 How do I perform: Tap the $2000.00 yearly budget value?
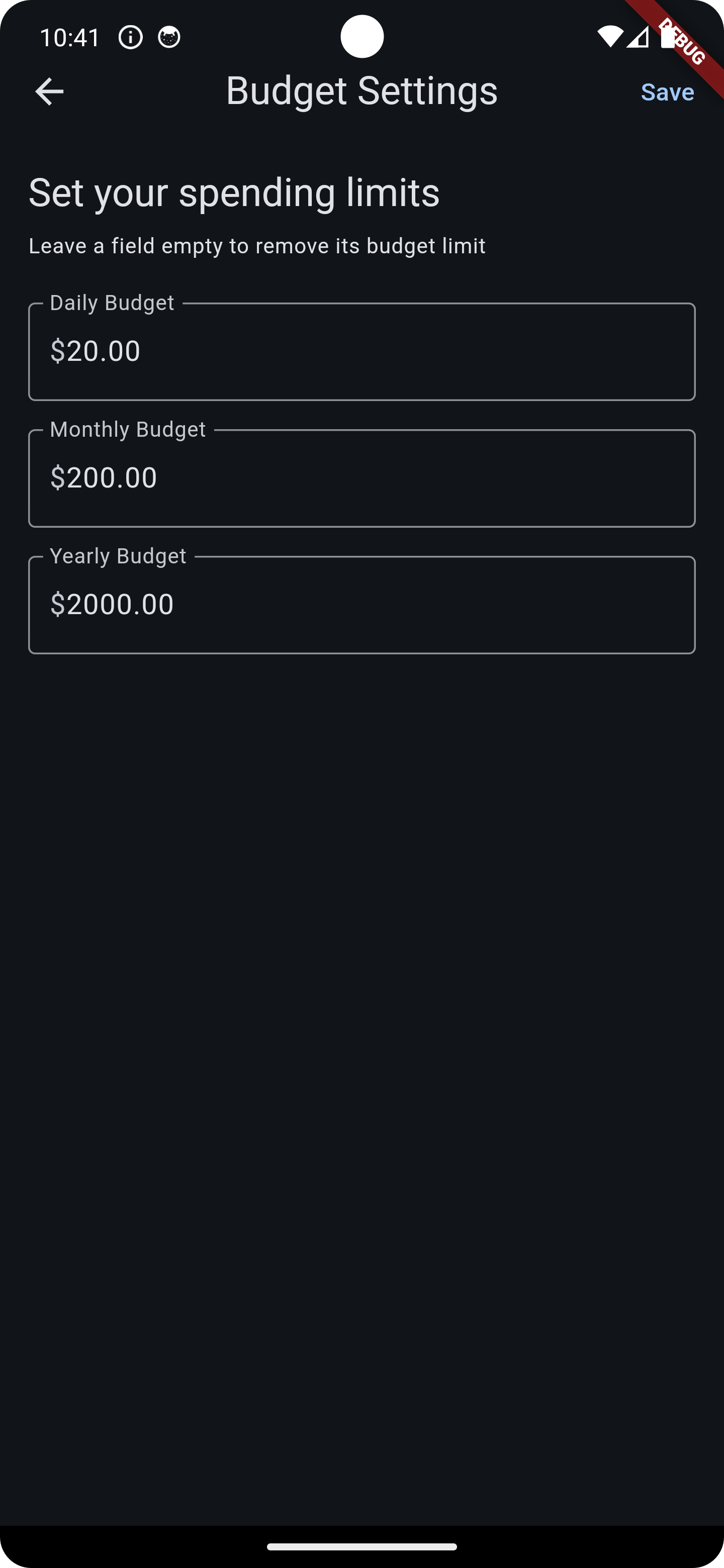click(x=113, y=603)
